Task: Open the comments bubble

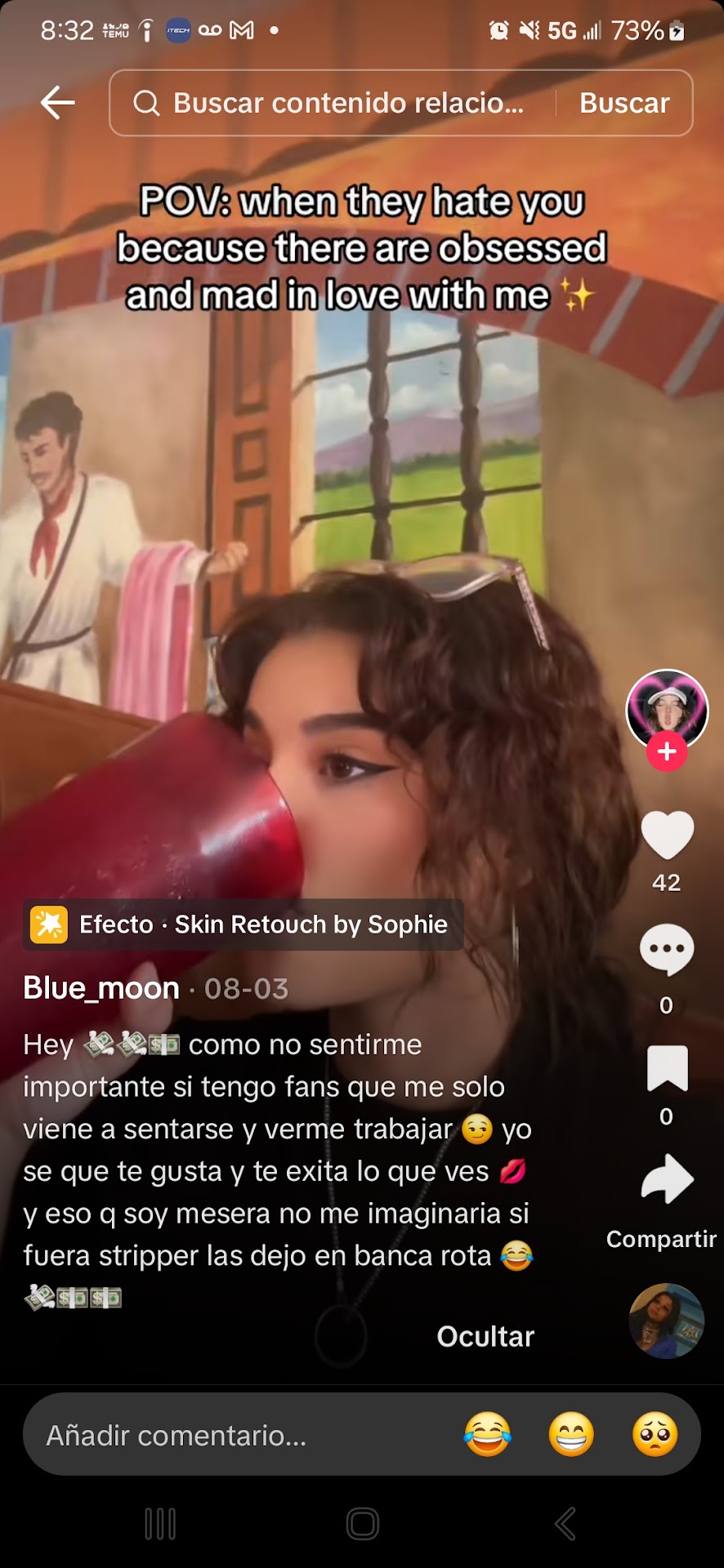Action: 667,949
